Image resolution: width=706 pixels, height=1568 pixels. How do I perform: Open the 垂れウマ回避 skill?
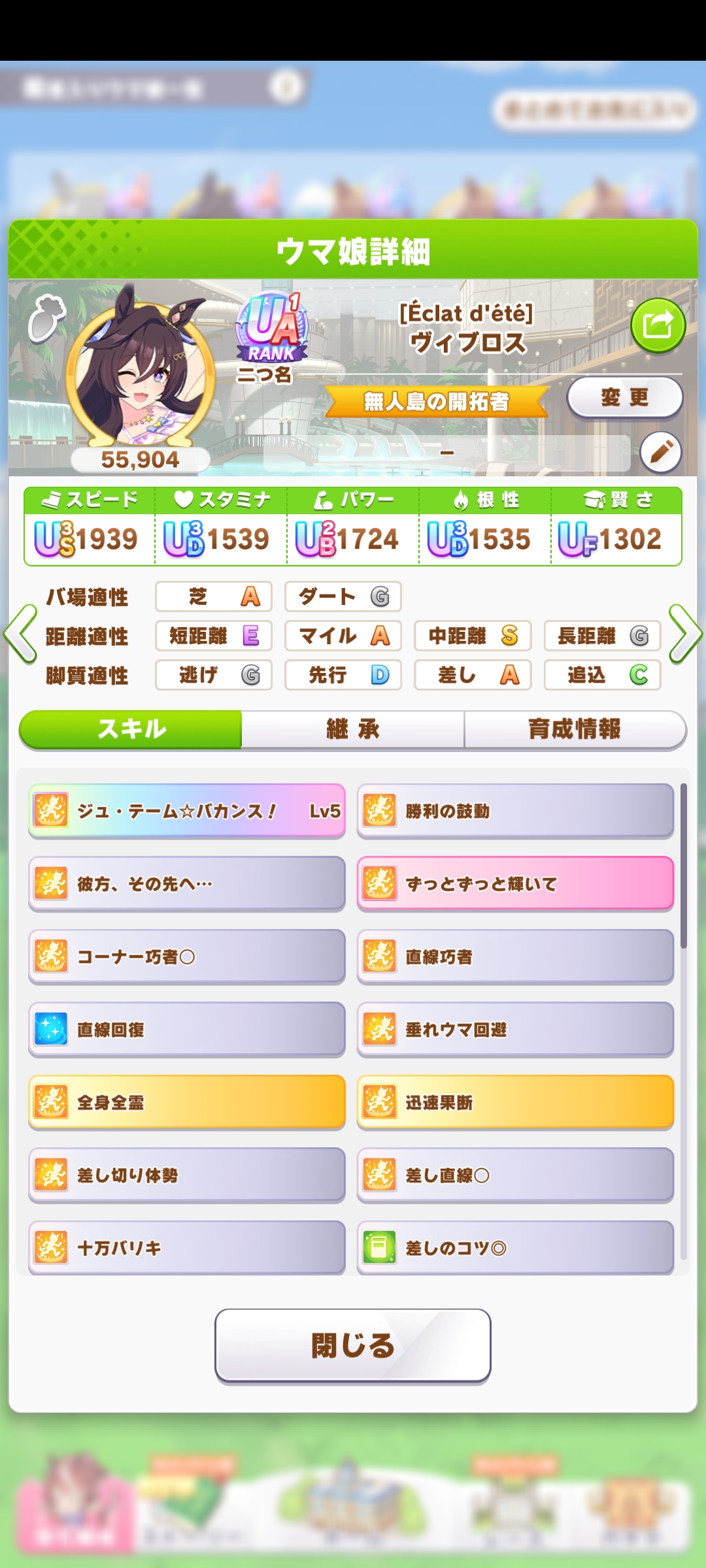(515, 1030)
